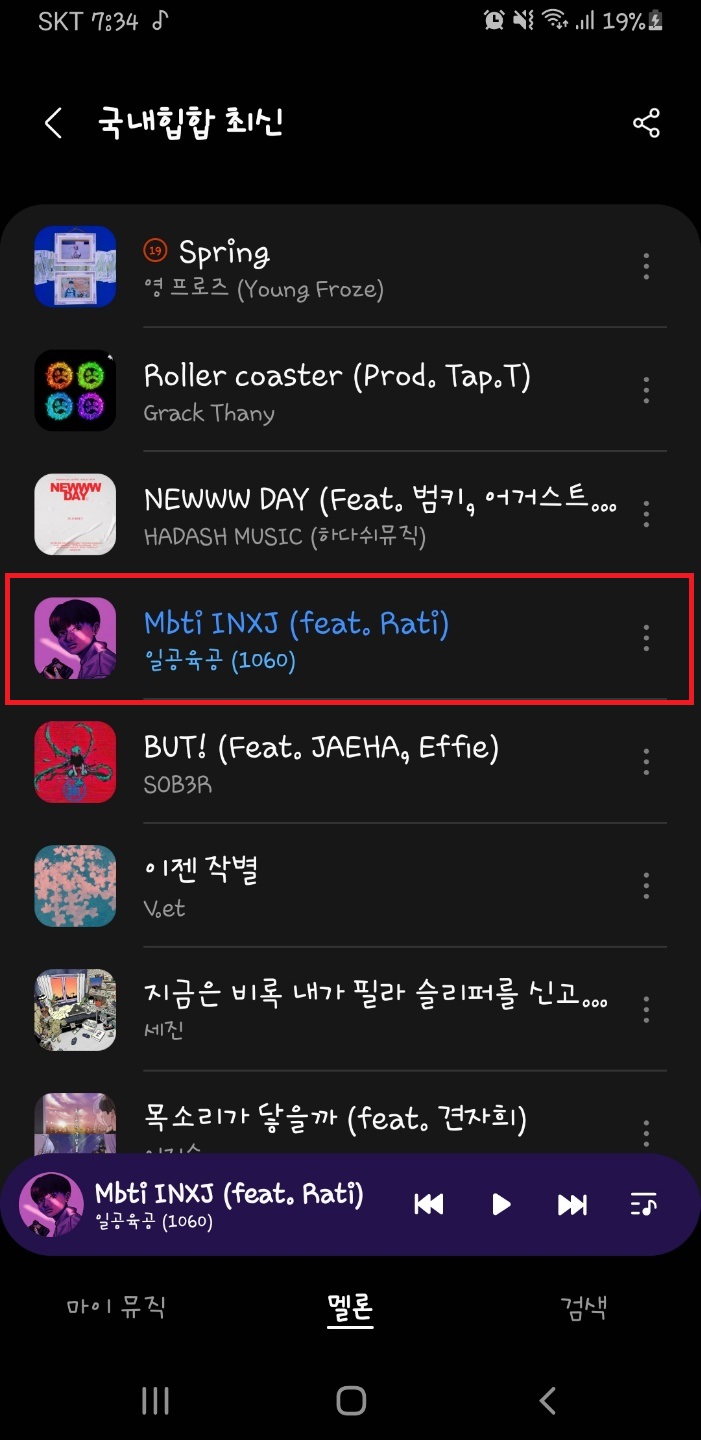The height and width of the screenshot is (1440, 701).
Task: Switch to the 마이 뮤직 tab
Action: coord(116,1307)
